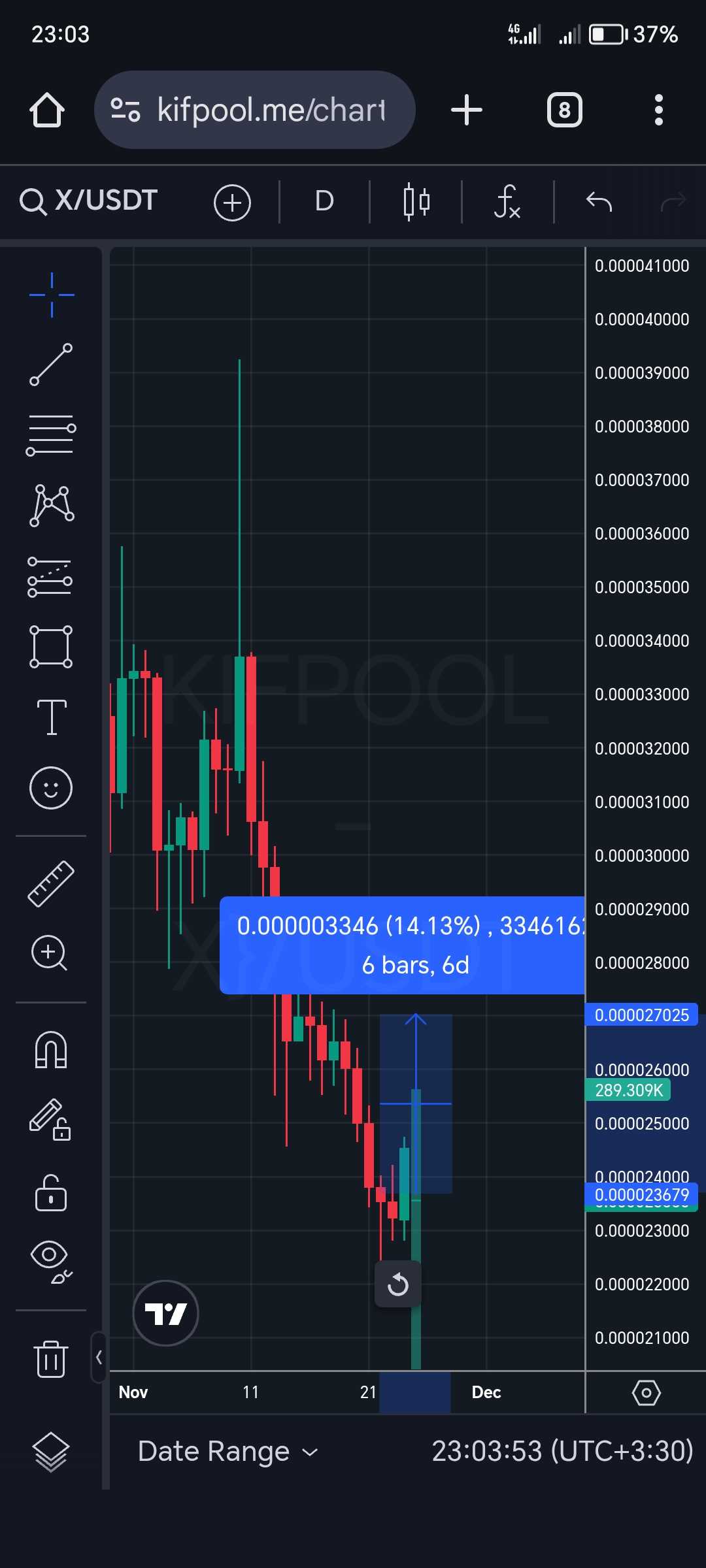Select the ruler measure tool
The height and width of the screenshot is (1568, 706).
coord(51,883)
